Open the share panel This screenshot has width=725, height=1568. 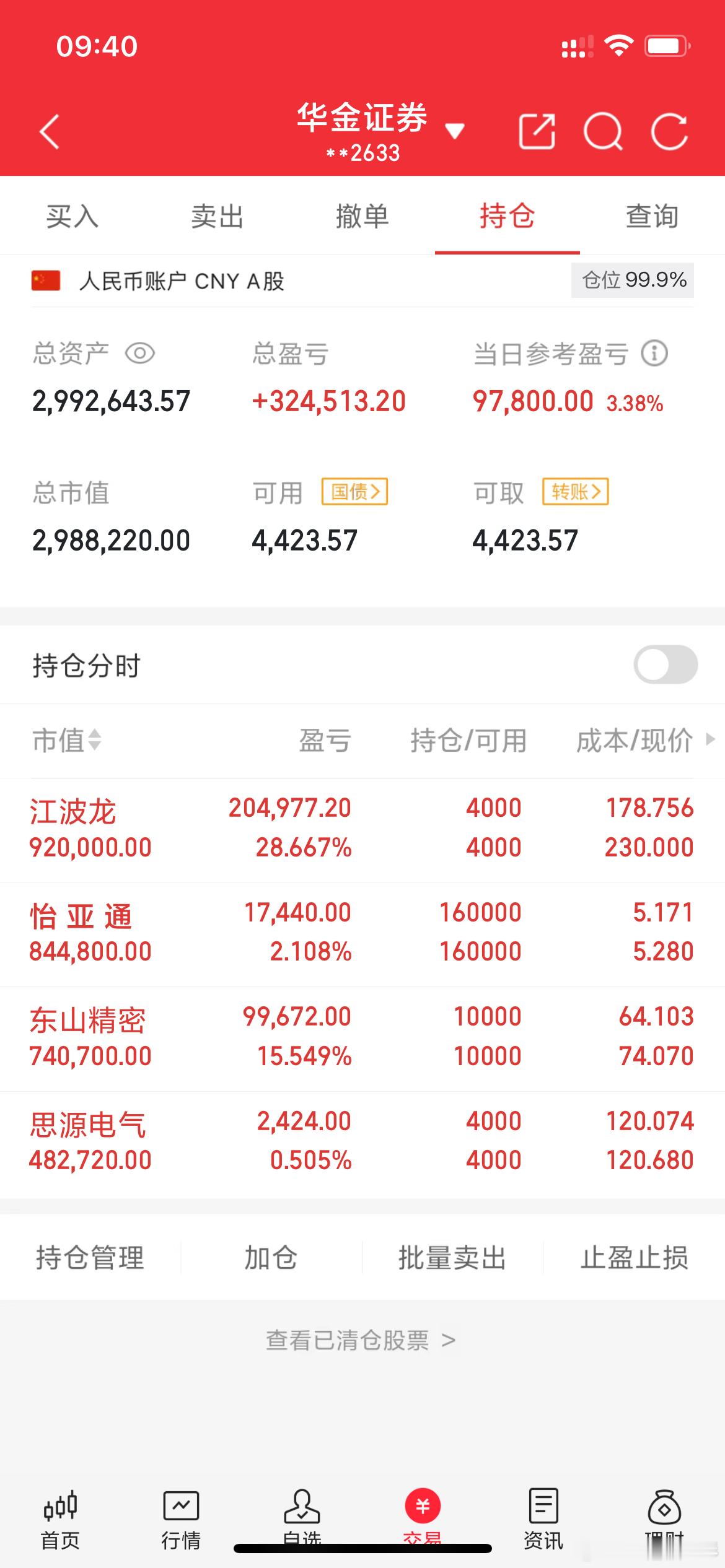(x=538, y=131)
